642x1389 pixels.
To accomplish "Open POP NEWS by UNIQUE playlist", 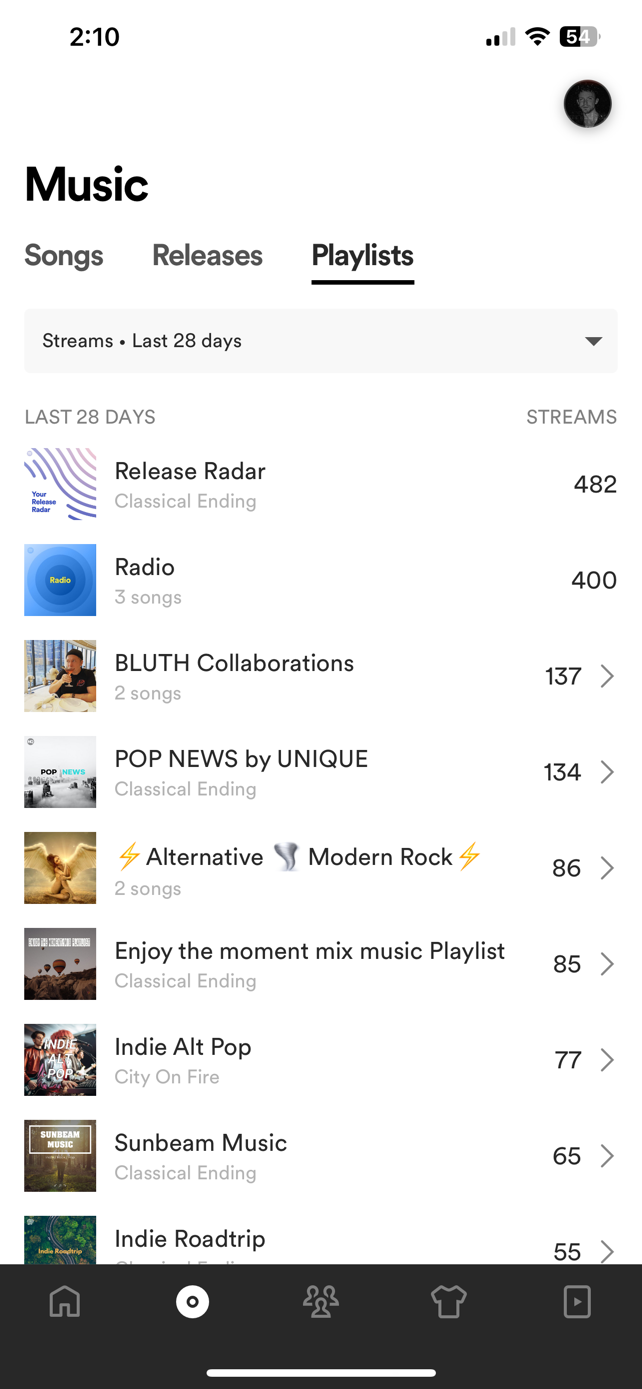I will (320, 773).
